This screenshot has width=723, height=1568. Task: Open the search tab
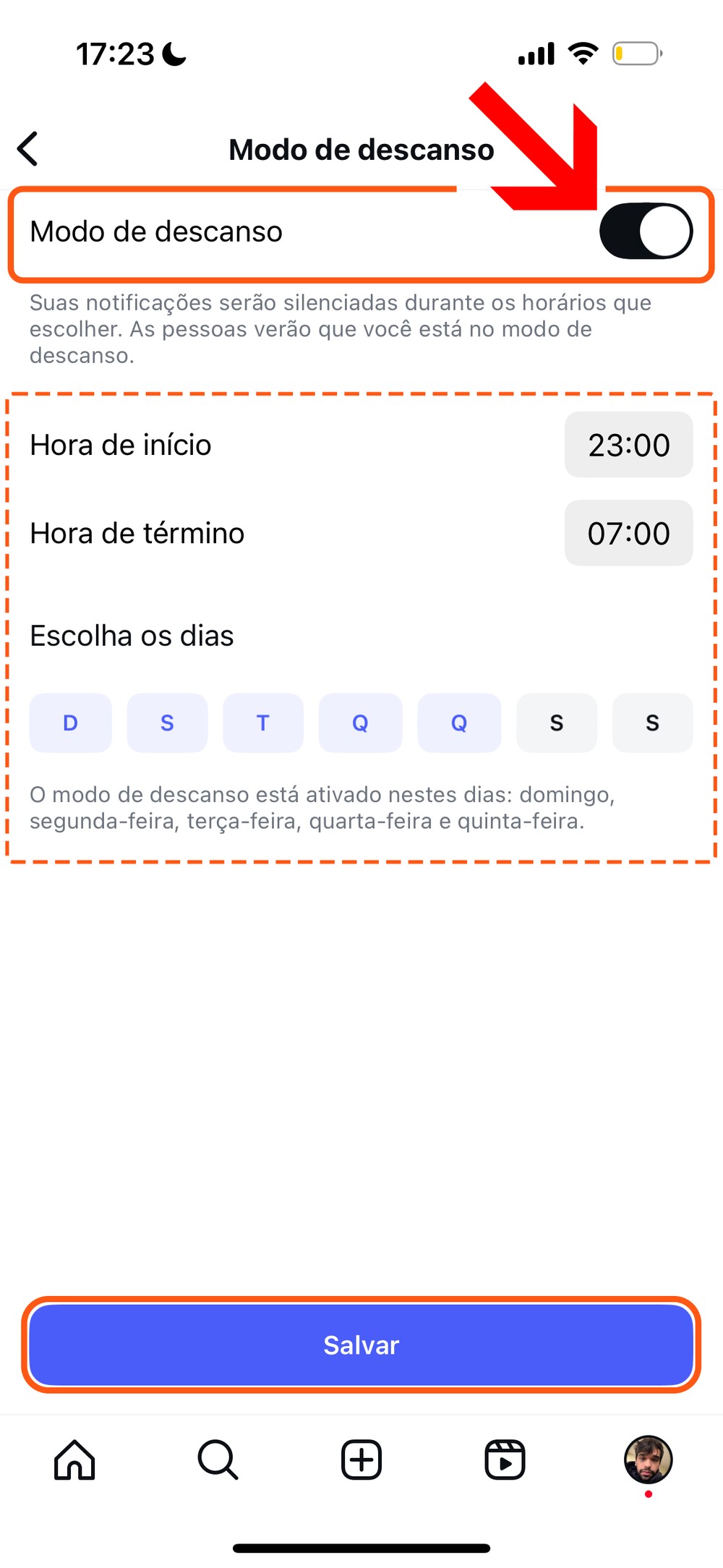tap(218, 1460)
